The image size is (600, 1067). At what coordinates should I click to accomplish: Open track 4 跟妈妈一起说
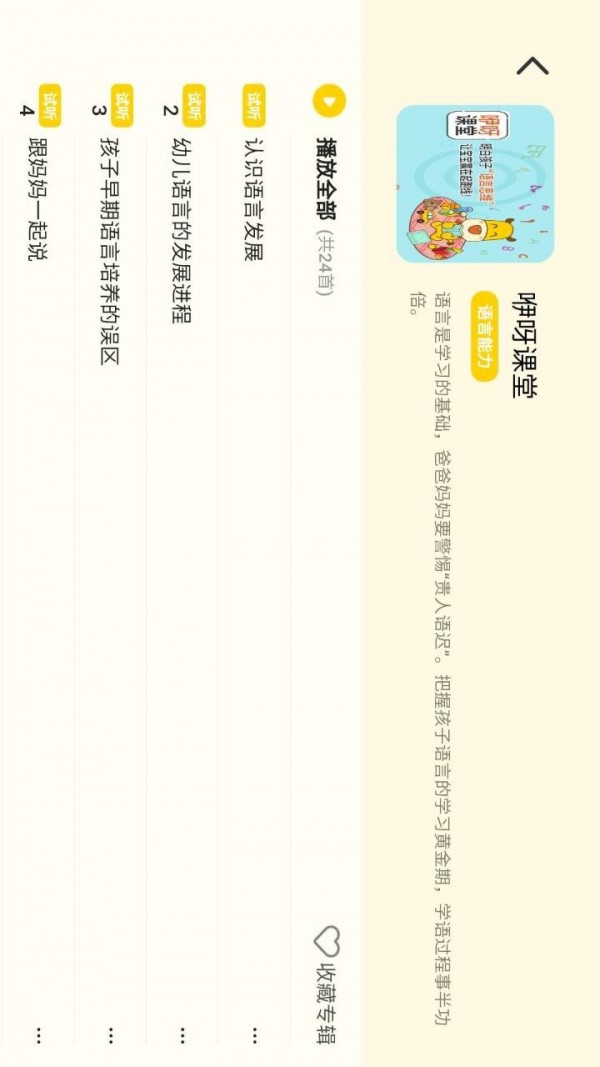click(38, 199)
